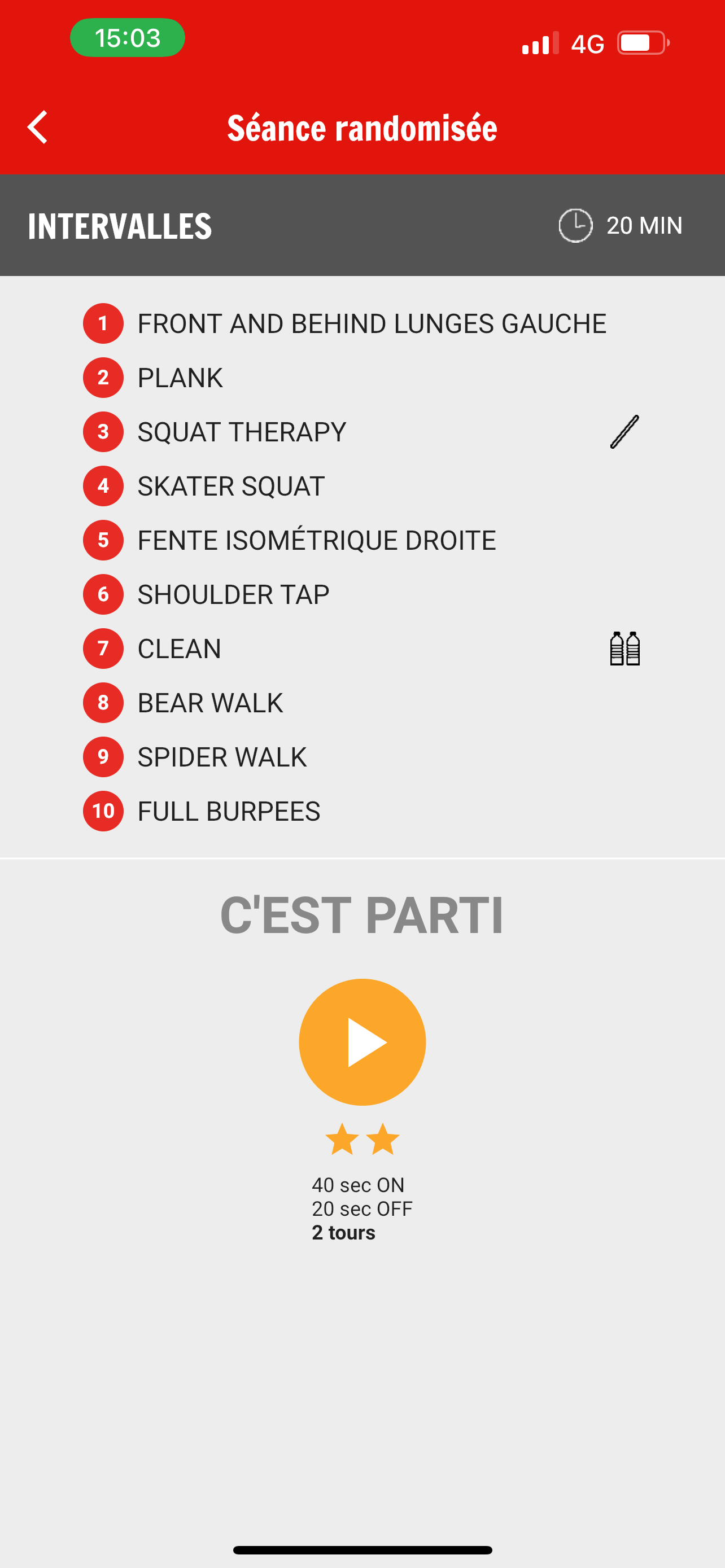
Task: Tap the first difficulty star below the play button
Action: (x=343, y=1140)
